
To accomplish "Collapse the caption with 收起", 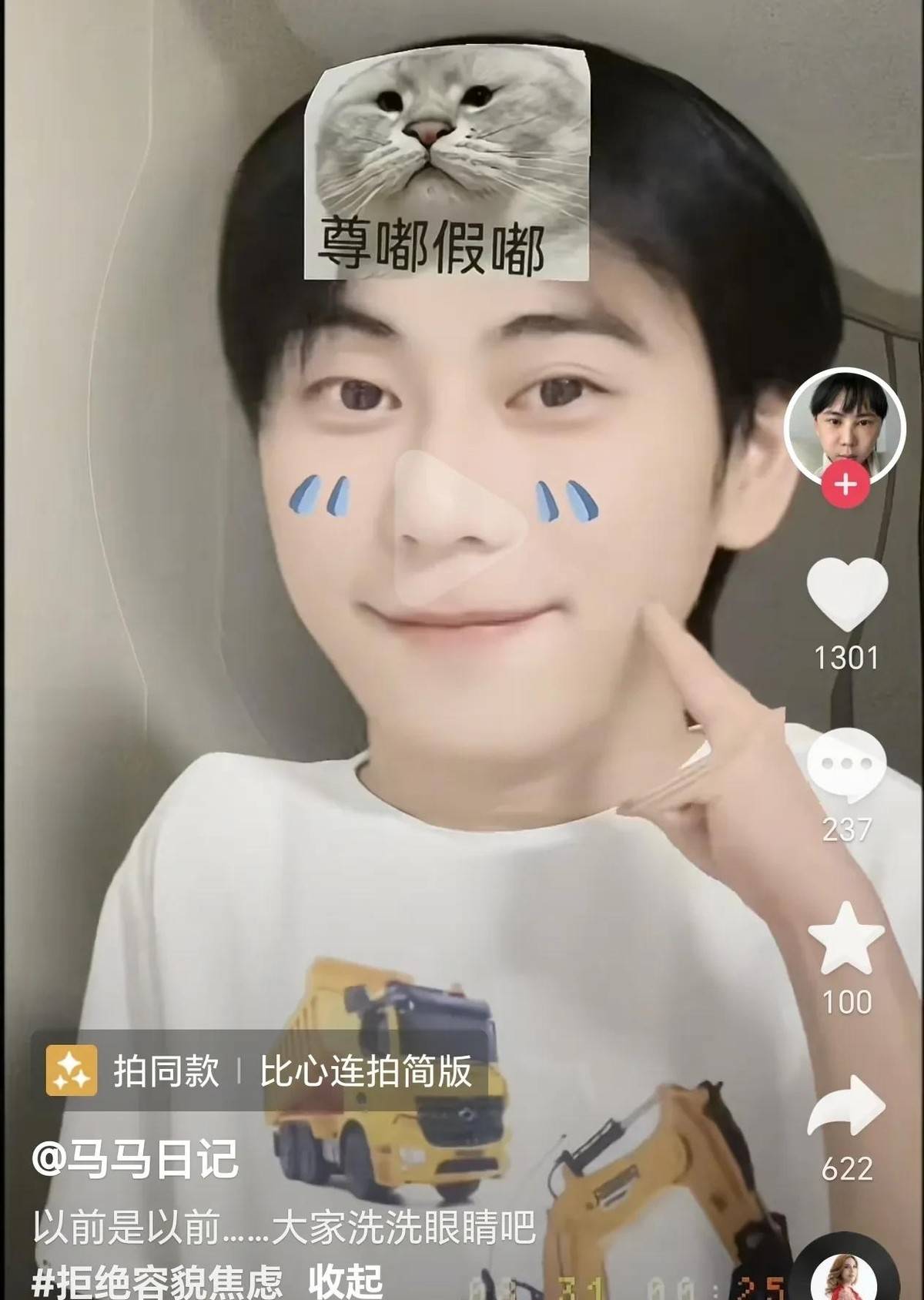I will 346,1281.
